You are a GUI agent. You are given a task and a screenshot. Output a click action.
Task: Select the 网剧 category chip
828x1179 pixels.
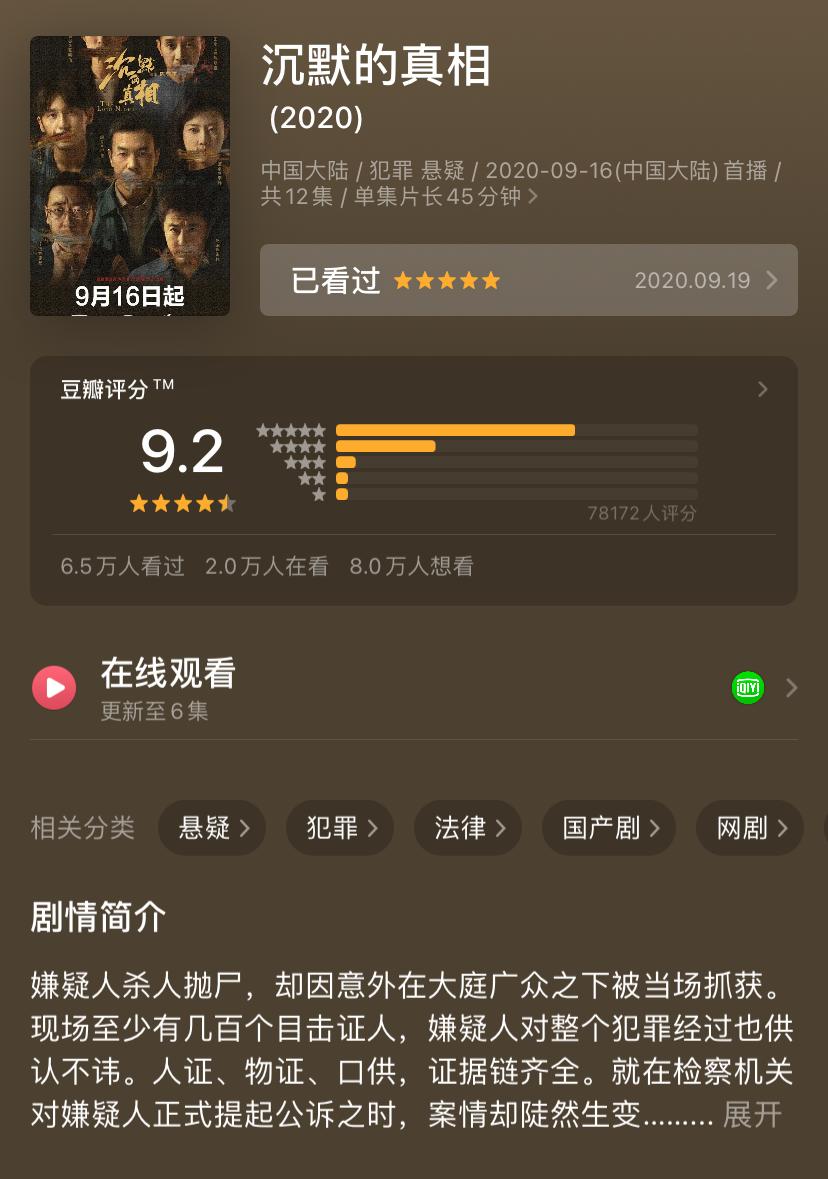tap(749, 828)
